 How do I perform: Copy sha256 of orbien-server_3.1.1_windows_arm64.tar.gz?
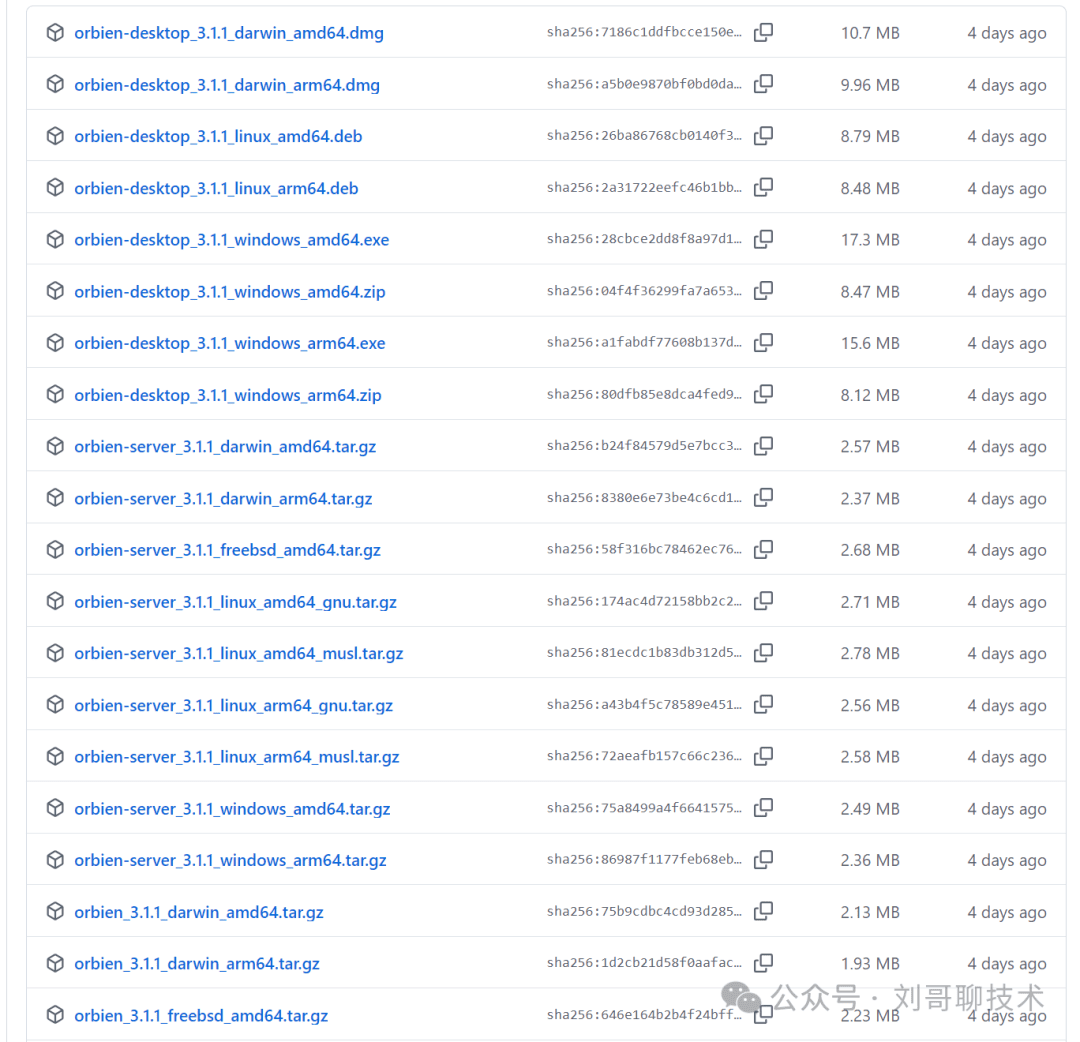pyautogui.click(x=763, y=859)
